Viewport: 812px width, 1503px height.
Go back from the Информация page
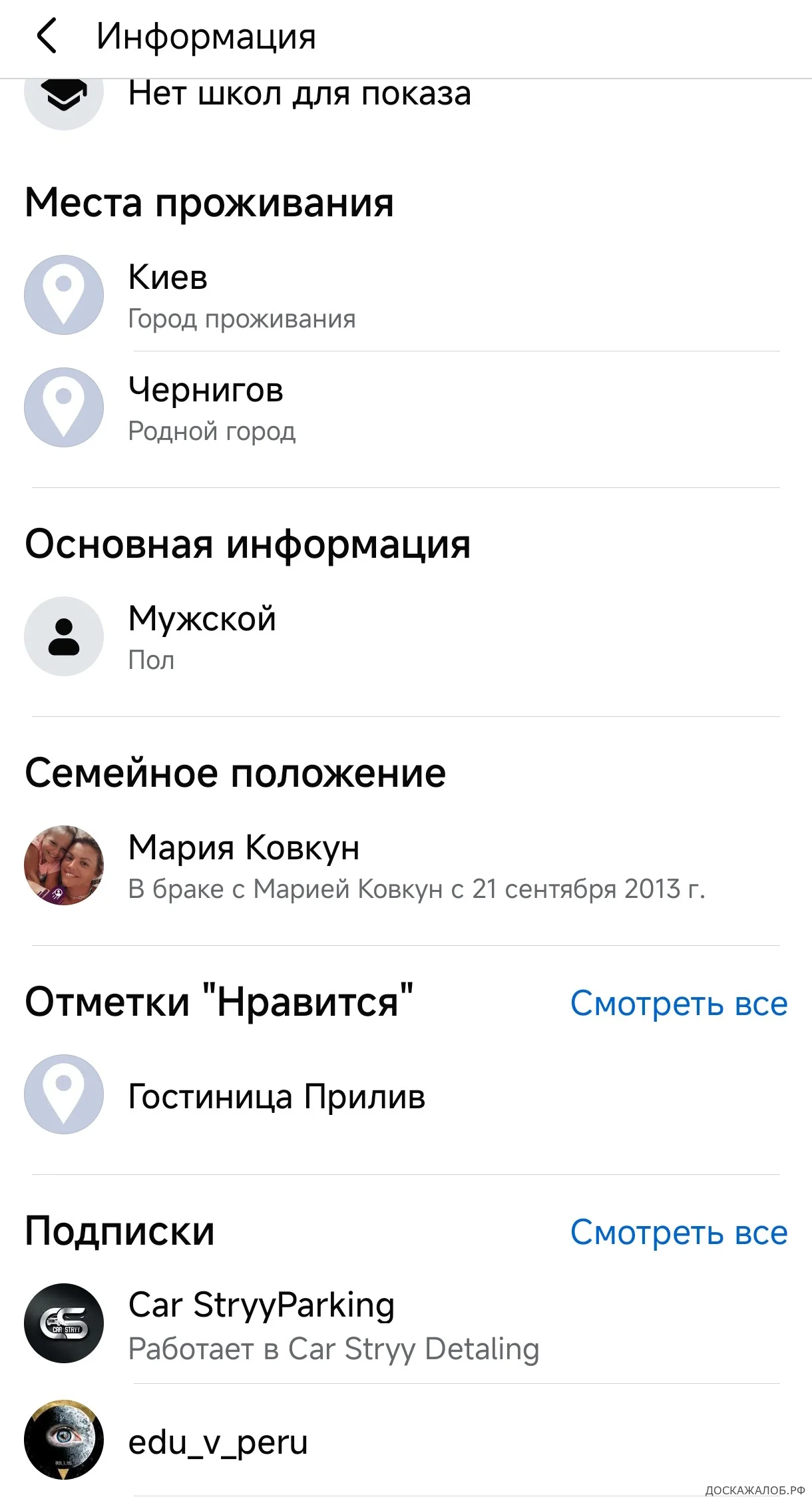tap(47, 36)
